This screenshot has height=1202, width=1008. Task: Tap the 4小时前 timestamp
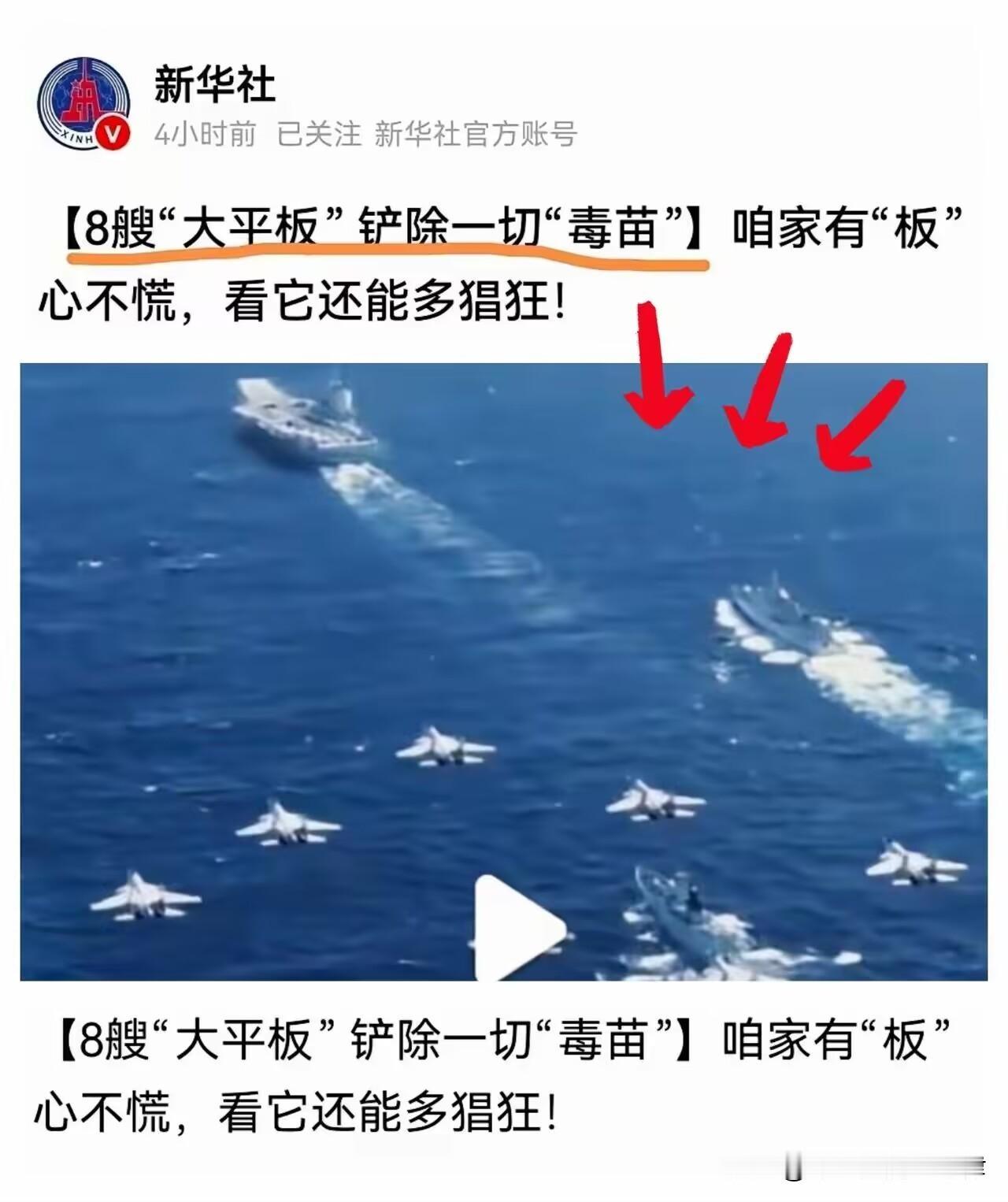[x=207, y=135]
